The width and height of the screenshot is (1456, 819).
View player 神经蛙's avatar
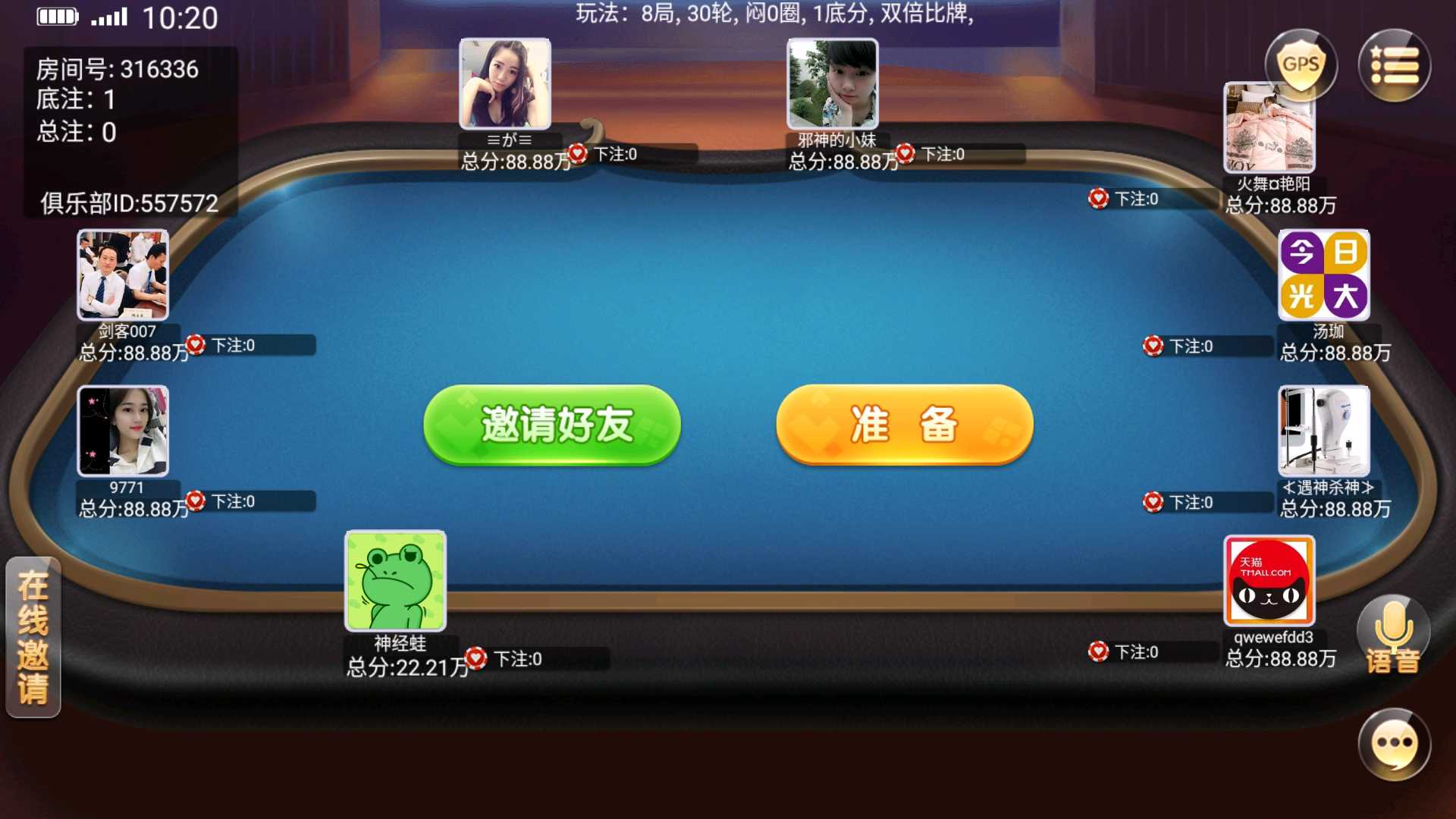395,581
